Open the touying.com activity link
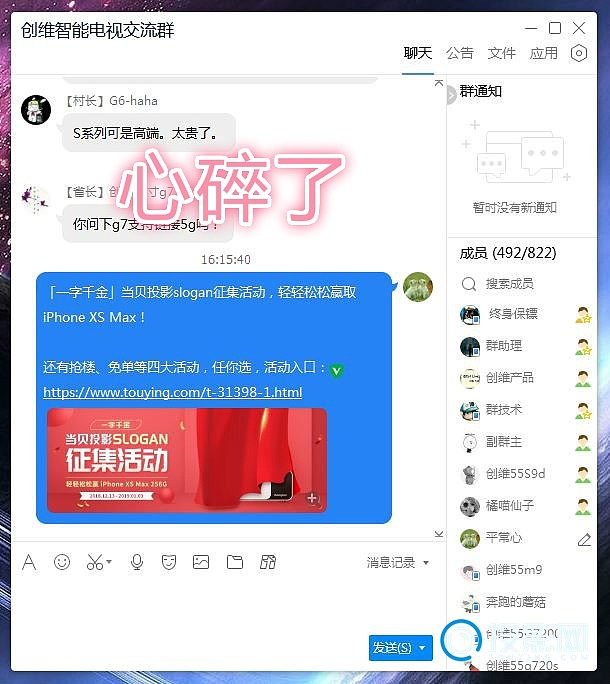The height and width of the screenshot is (684, 610). point(172,392)
